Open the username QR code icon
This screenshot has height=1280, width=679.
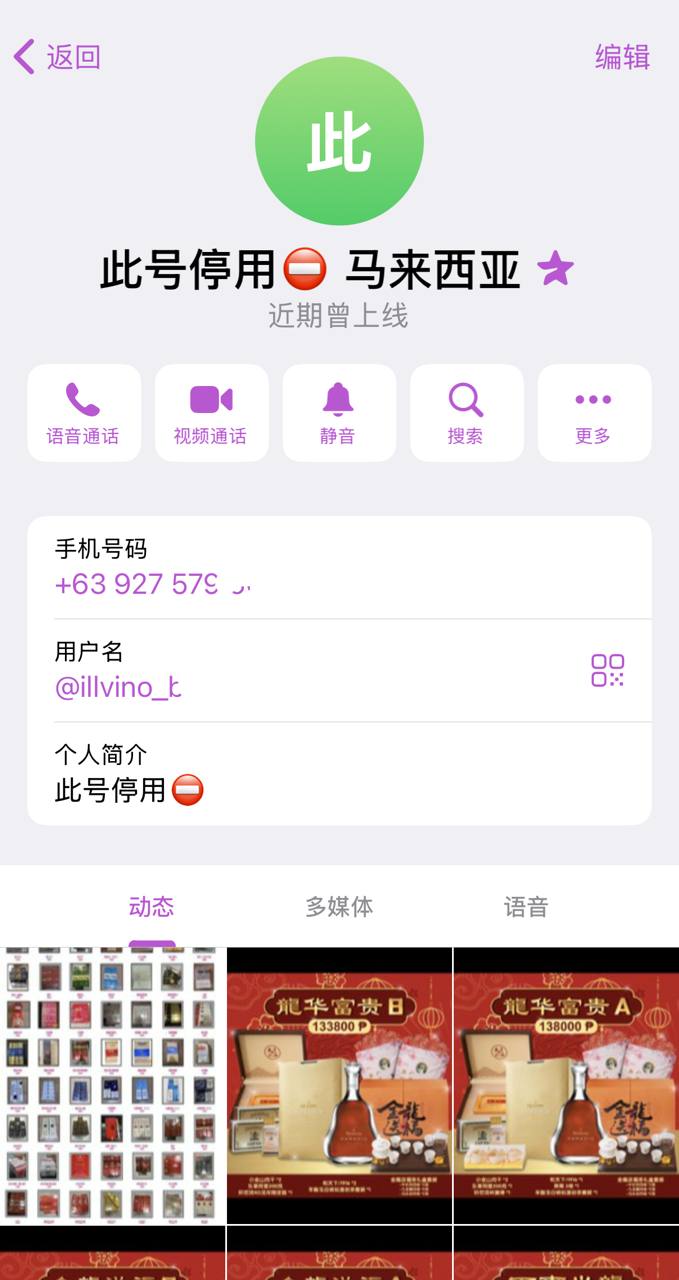coord(607,671)
